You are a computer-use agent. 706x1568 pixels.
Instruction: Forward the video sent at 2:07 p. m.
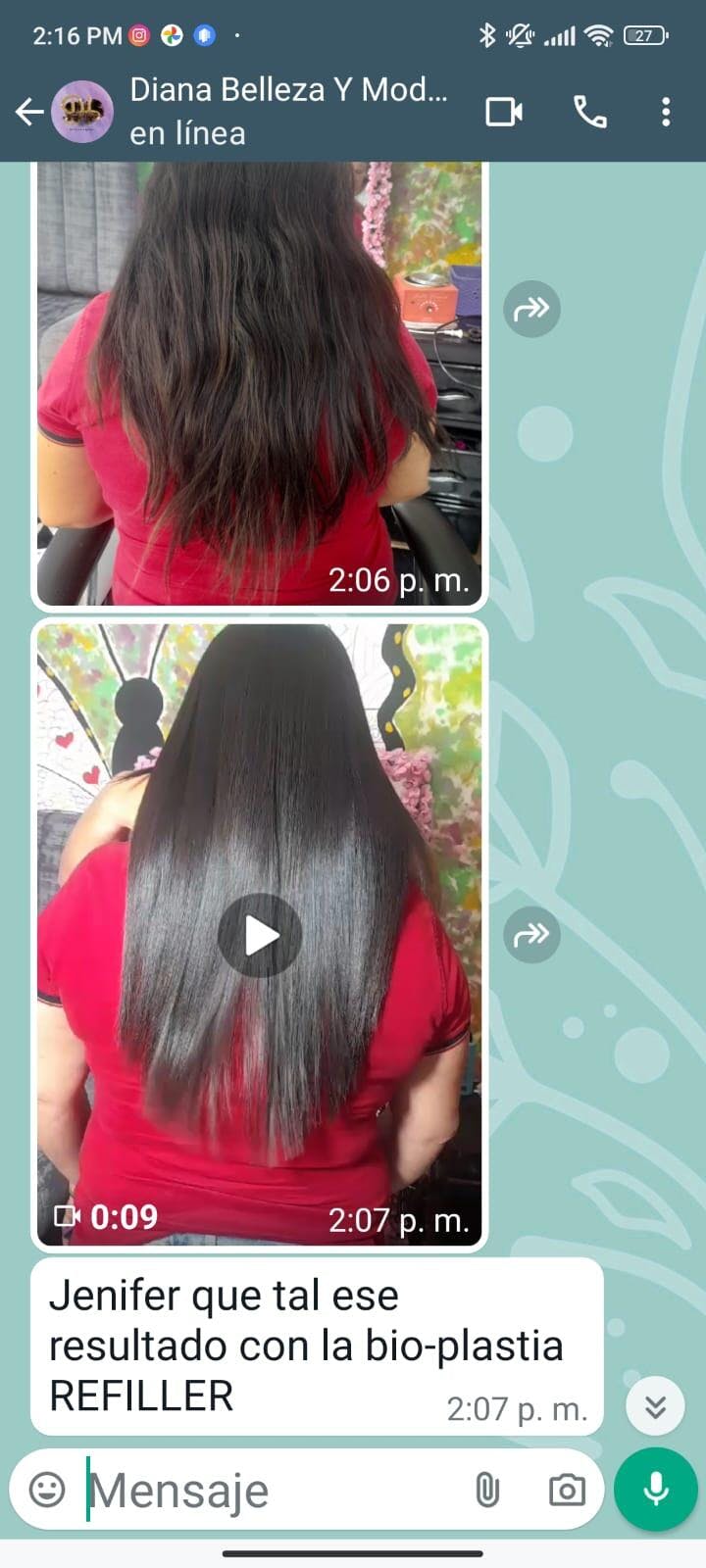(531, 934)
